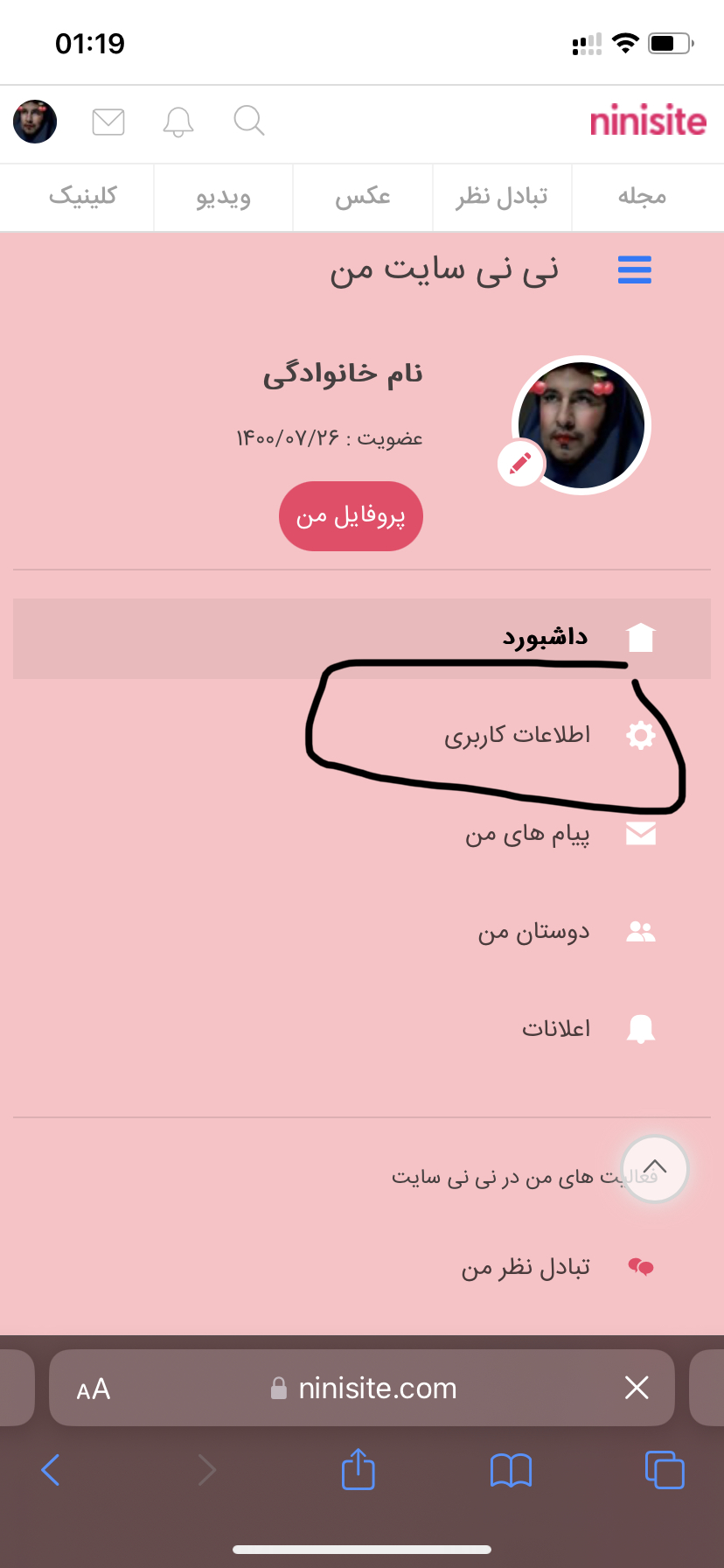This screenshot has width=724, height=1568.
Task: Open پیام های من
Action: coord(362,834)
